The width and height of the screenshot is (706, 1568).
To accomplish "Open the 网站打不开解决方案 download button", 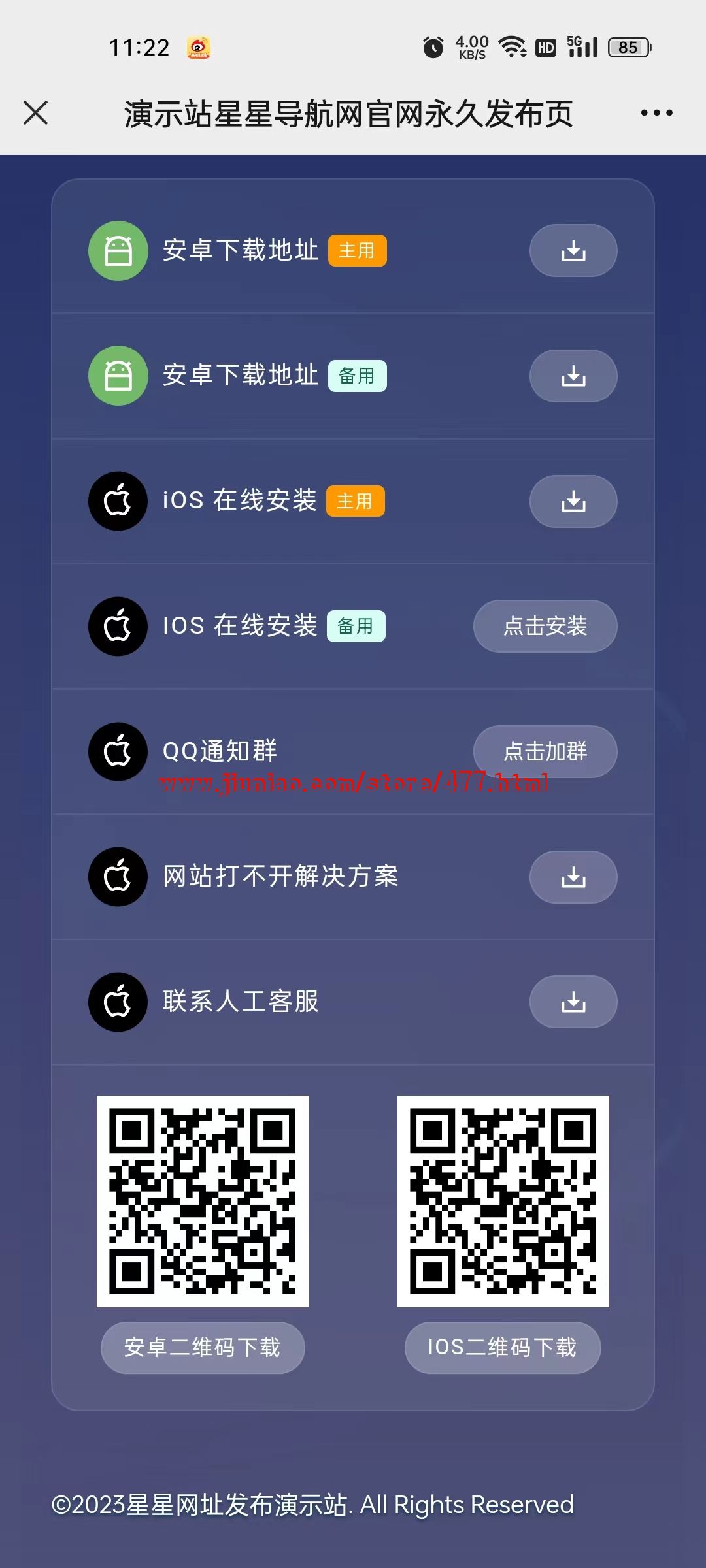I will tap(573, 877).
